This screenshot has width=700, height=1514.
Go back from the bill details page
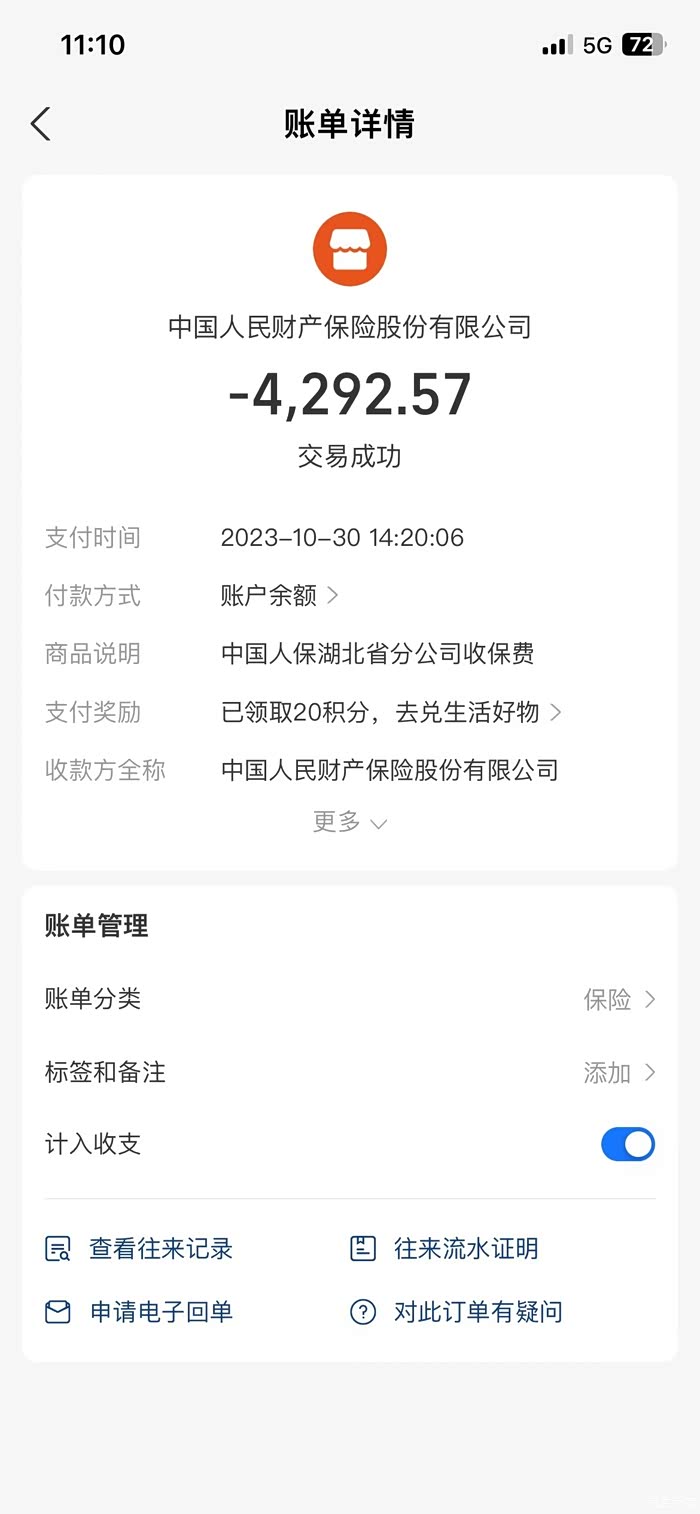click(41, 124)
